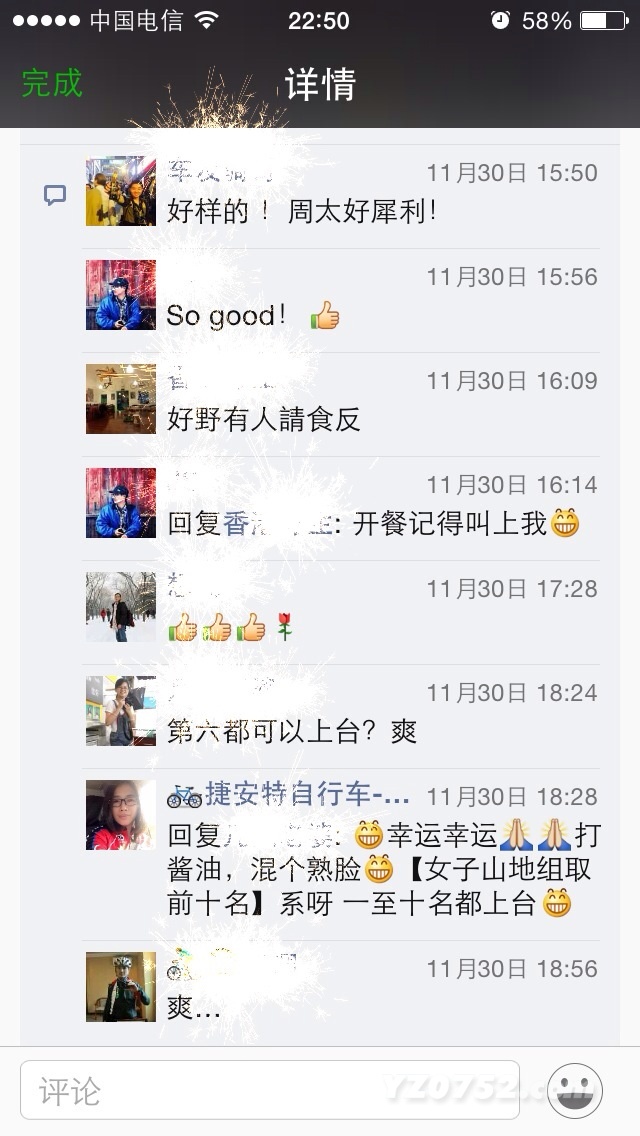Image resolution: width=640 pixels, height=1136 pixels.
Task: Tap 完成 to finish viewing details
Action: point(52,83)
